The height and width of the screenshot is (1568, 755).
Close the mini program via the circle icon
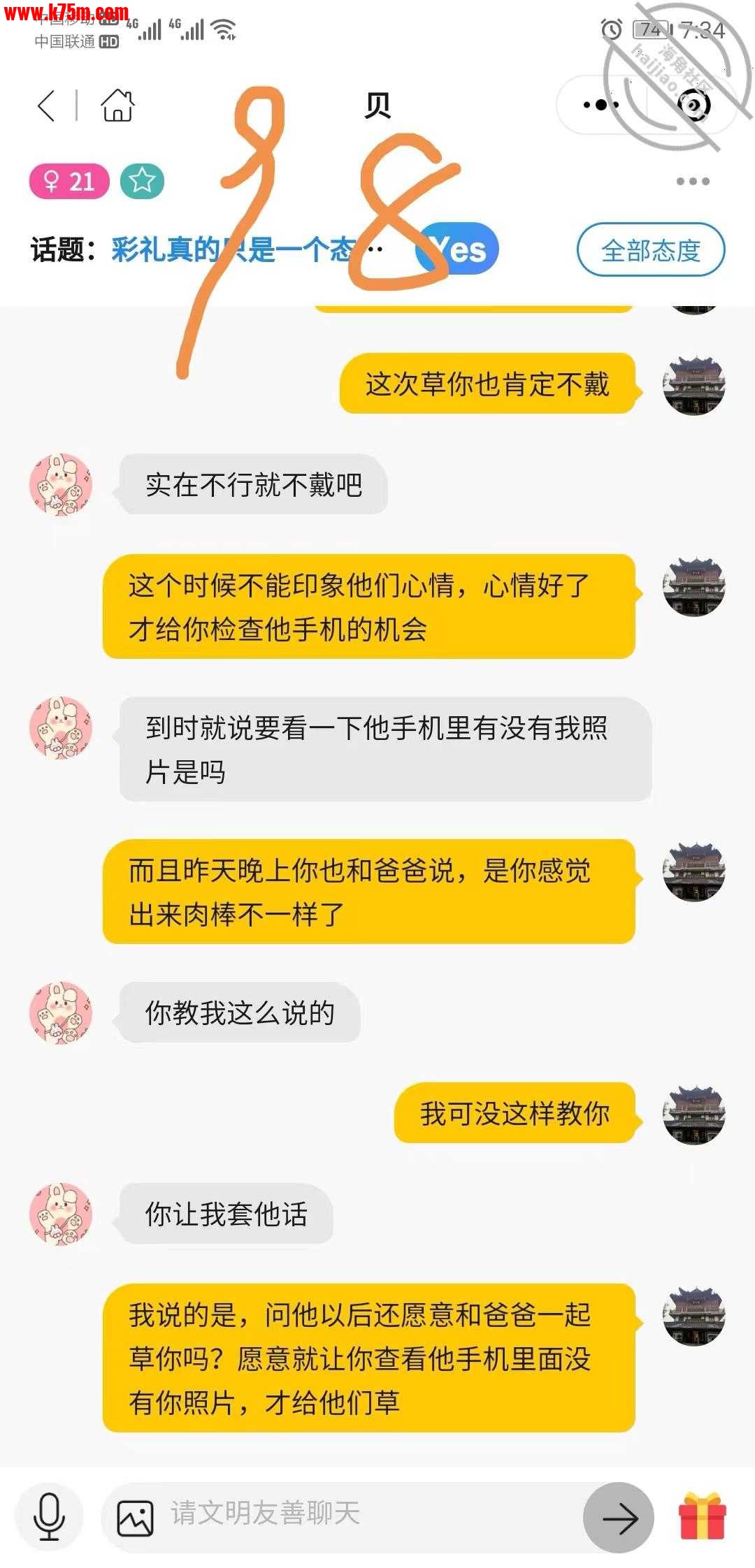click(693, 106)
